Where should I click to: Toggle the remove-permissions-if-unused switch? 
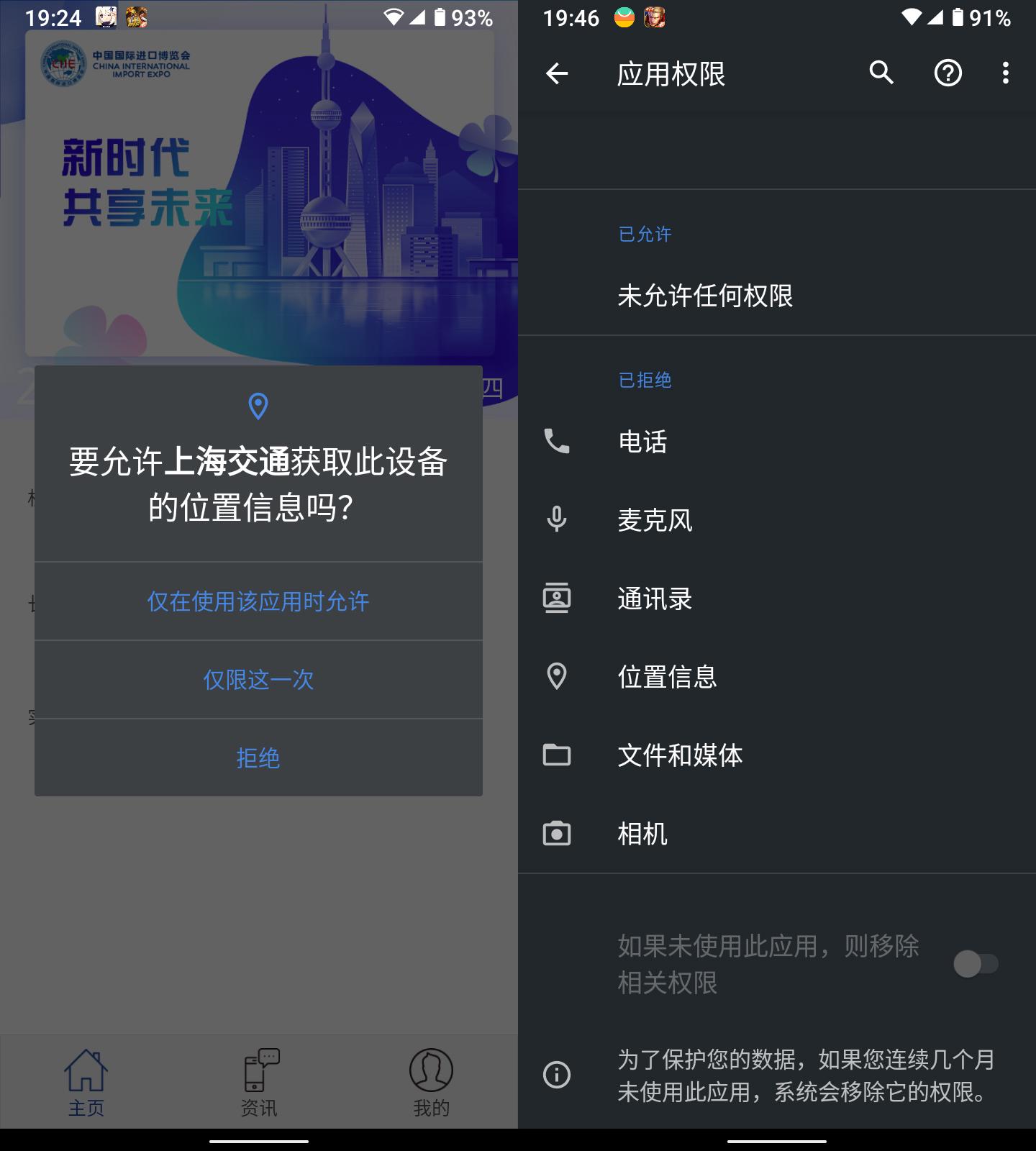pos(976,965)
